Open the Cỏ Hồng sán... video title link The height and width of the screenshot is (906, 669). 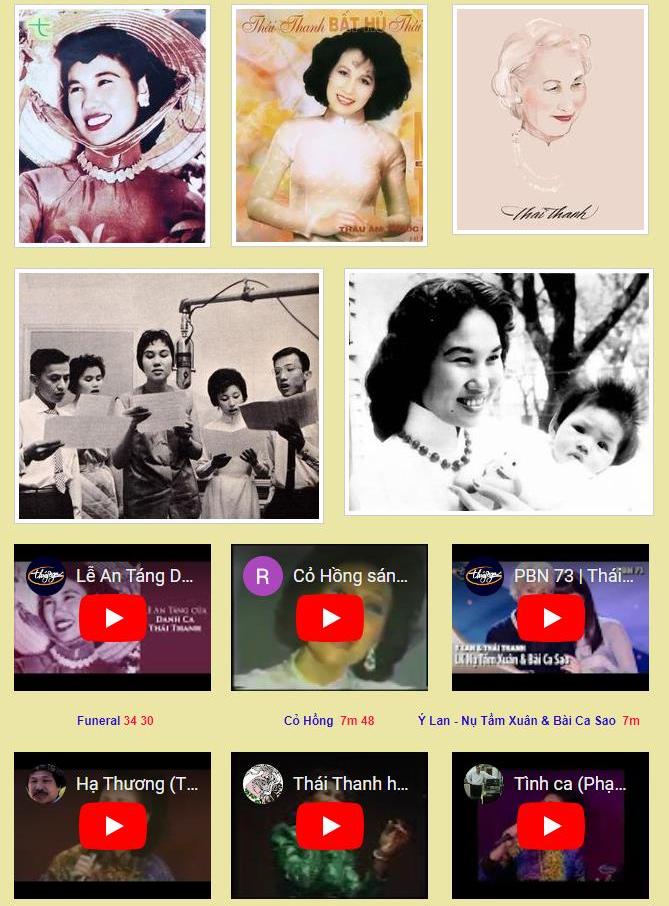click(x=350, y=577)
